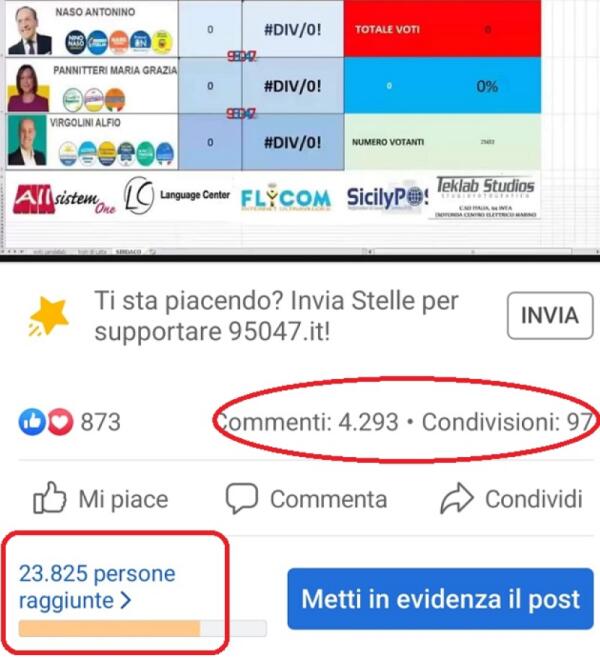The height and width of the screenshot is (658, 600).
Task: Open the Condivisioni shares list
Action: 505,422
